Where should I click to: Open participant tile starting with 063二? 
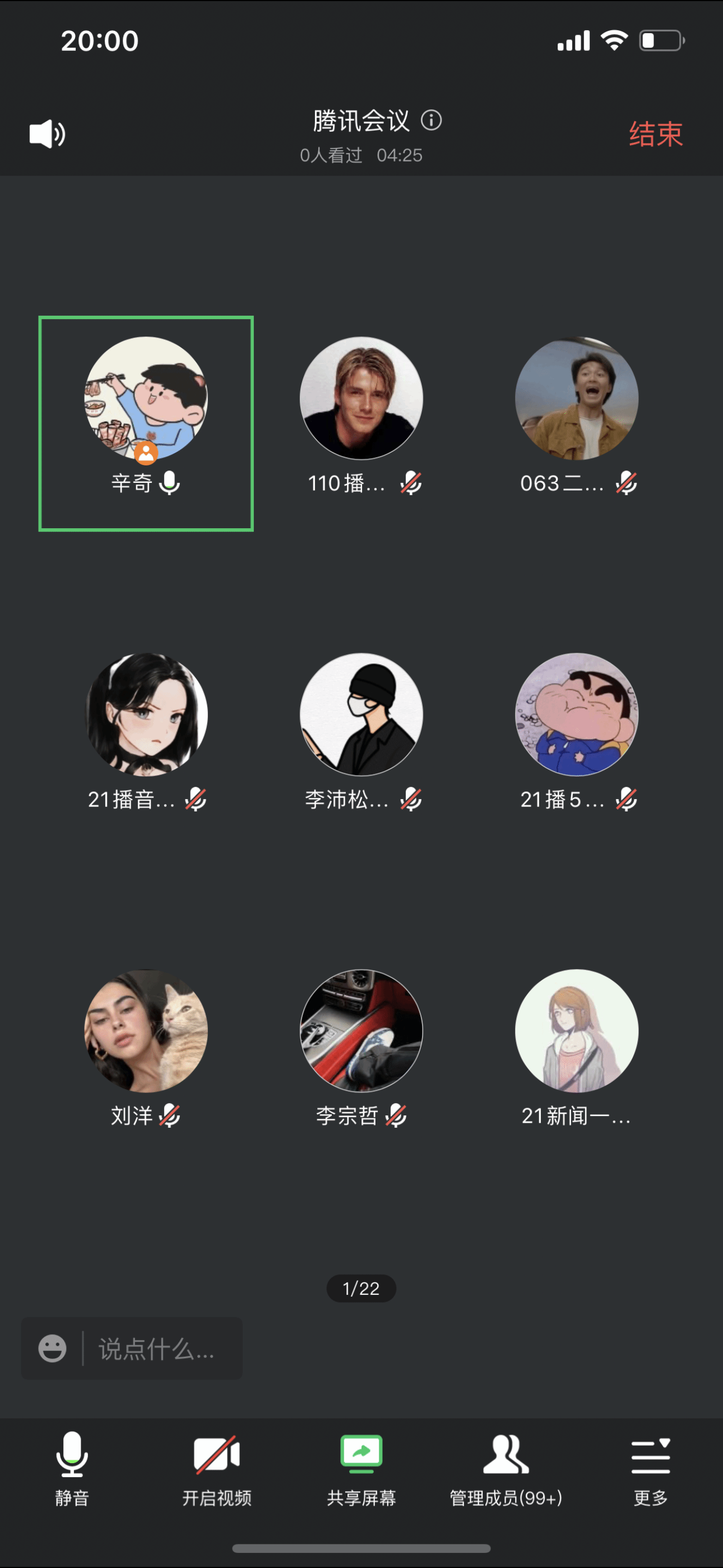(576, 399)
